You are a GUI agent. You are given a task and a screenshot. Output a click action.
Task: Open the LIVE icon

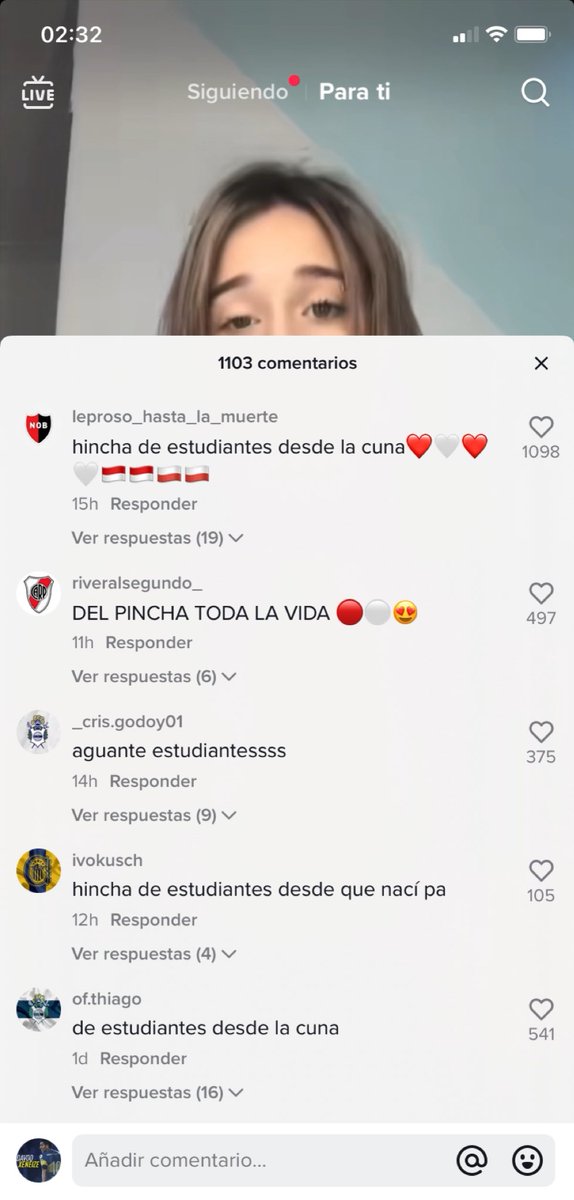tap(38, 92)
